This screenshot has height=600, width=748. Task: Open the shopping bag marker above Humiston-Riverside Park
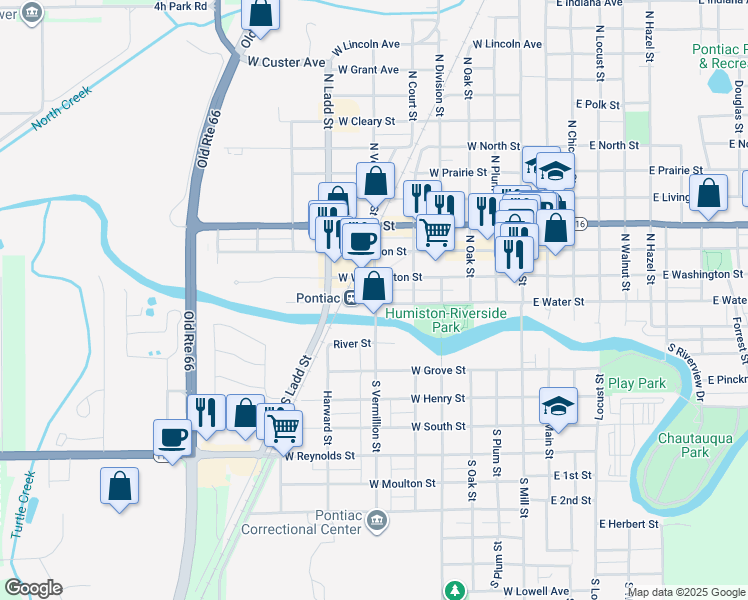(373, 286)
